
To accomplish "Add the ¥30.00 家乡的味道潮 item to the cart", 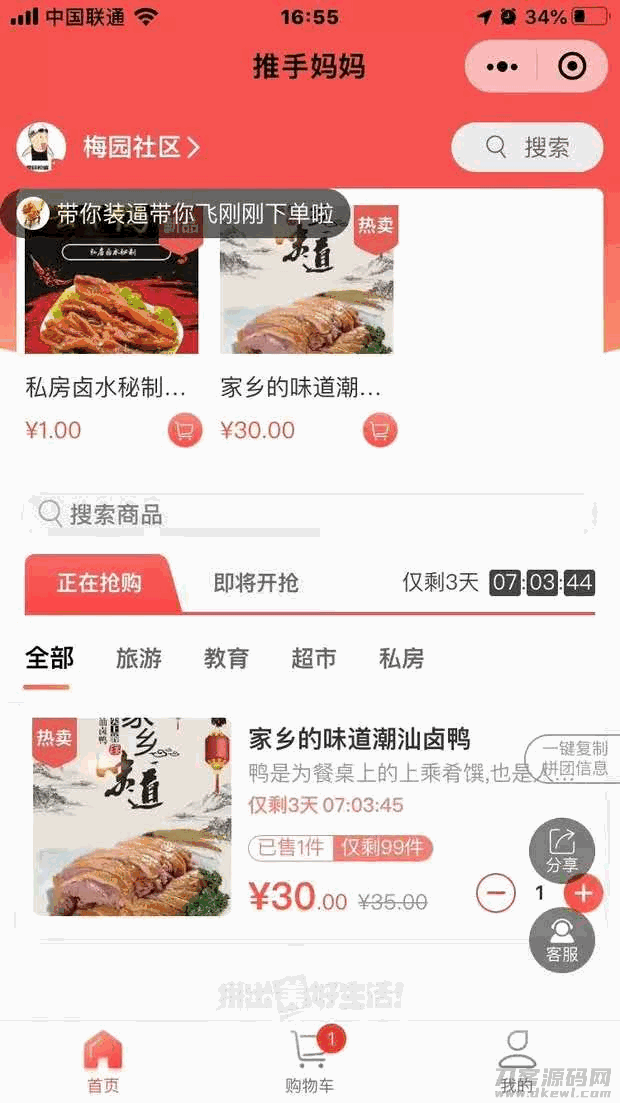I will pyautogui.click(x=380, y=431).
